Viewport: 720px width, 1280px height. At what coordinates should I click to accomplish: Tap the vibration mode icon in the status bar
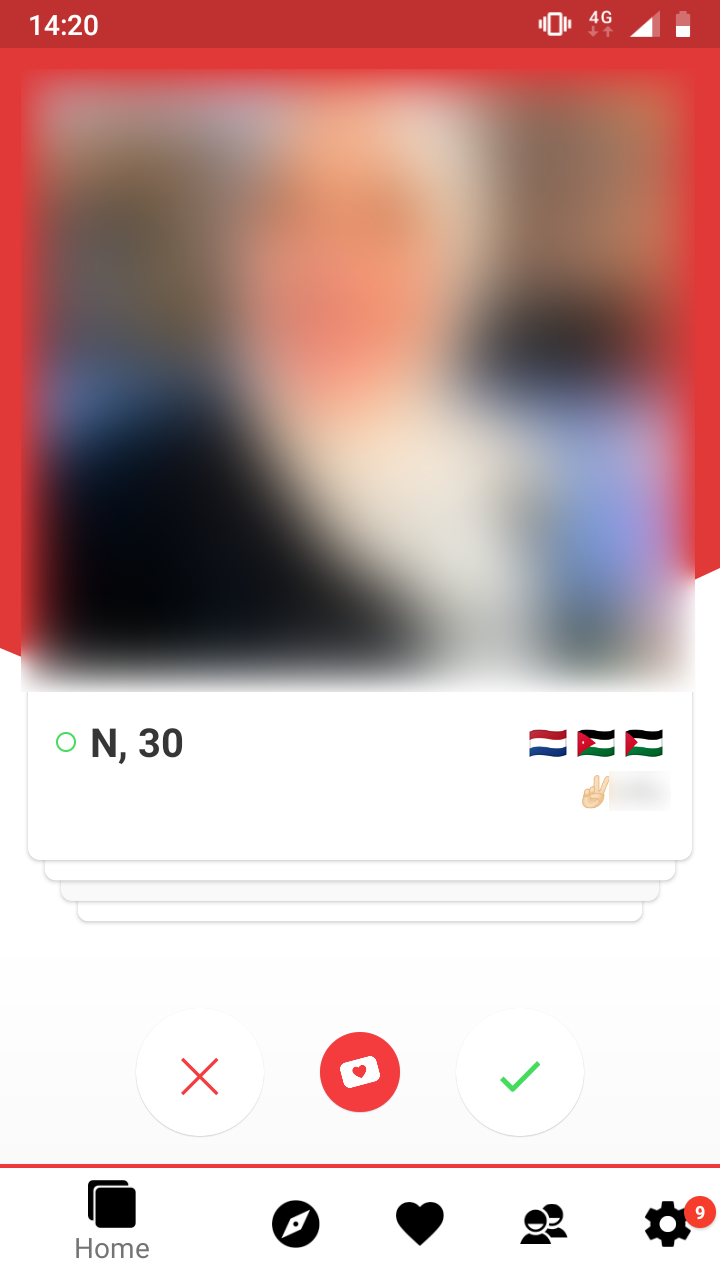(553, 22)
